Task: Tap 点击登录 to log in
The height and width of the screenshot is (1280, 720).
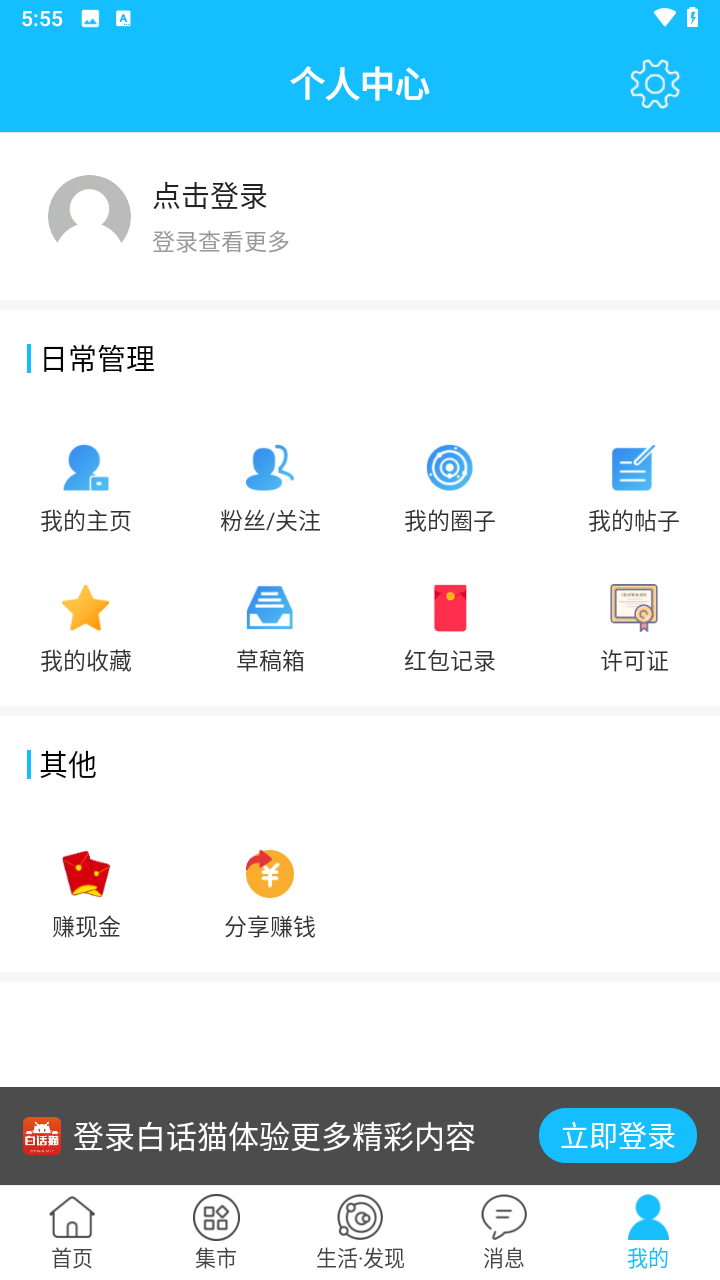Action: 210,197
